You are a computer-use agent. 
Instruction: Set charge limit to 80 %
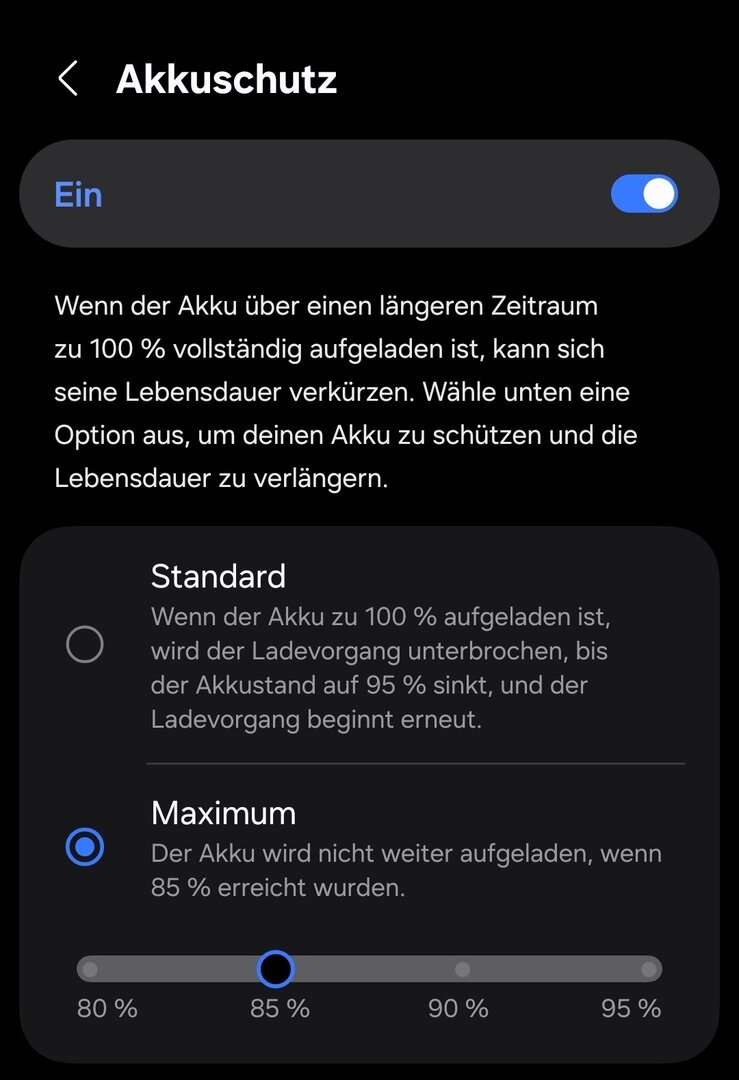[x=91, y=969]
